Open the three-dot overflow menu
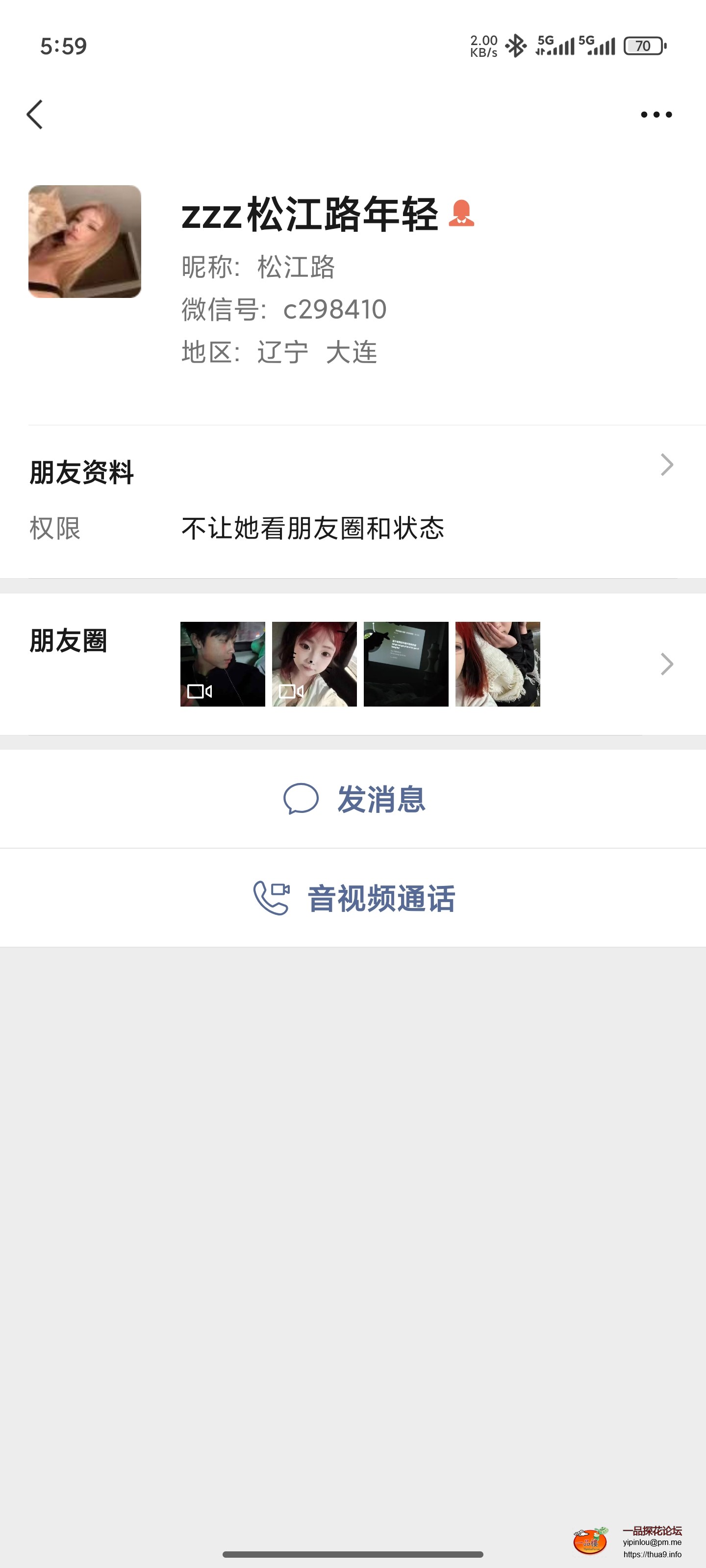Viewport: 706px width, 1568px height. (656, 115)
